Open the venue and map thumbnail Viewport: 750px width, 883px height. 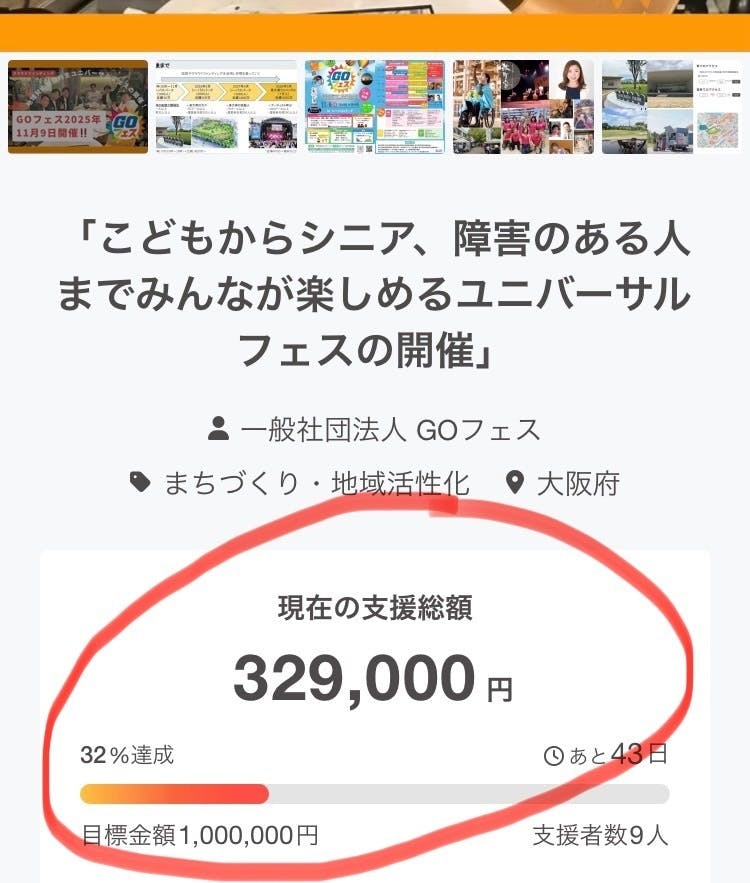[x=671, y=107]
